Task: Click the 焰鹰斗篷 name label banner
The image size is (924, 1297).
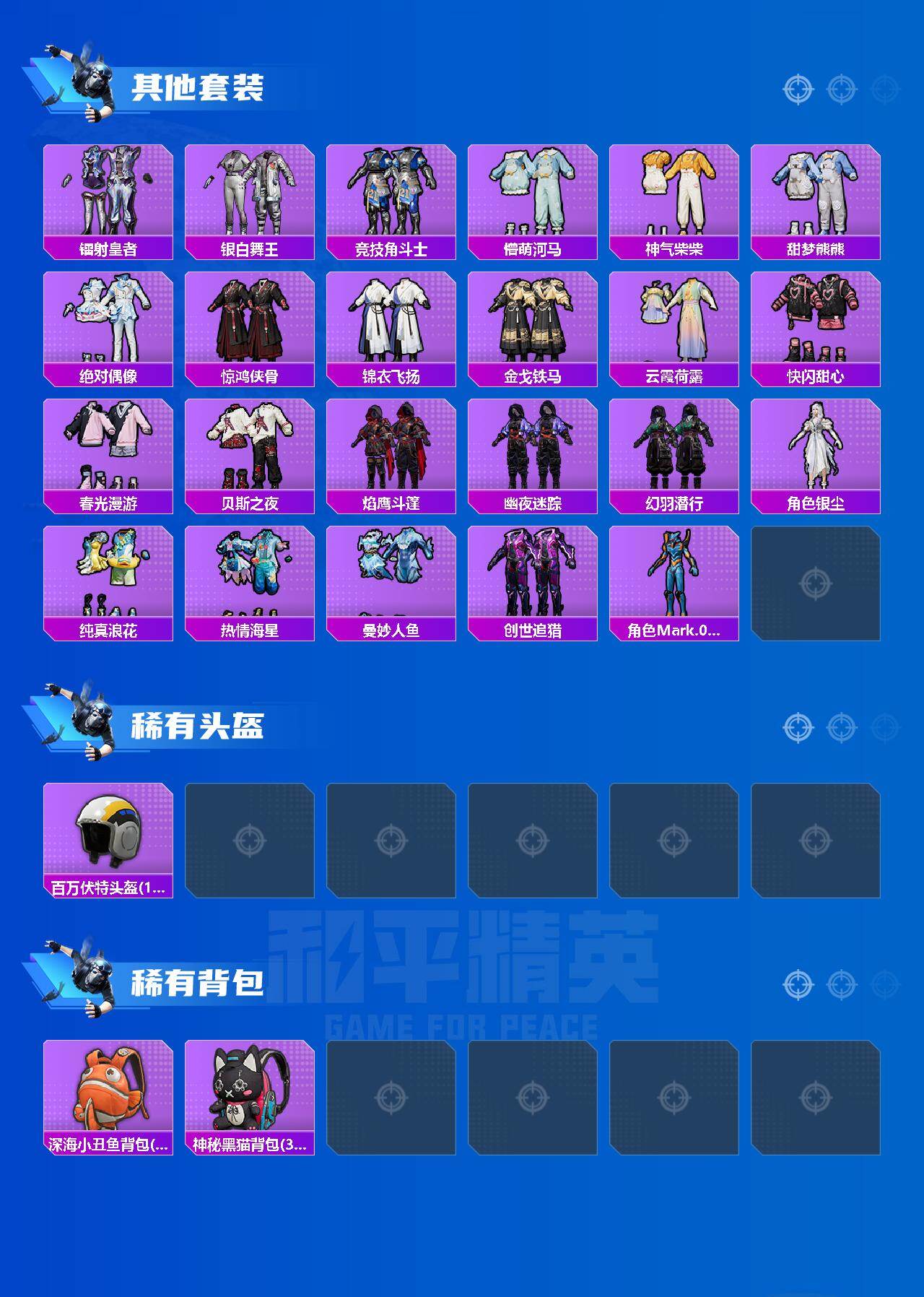Action: pyautogui.click(x=391, y=500)
